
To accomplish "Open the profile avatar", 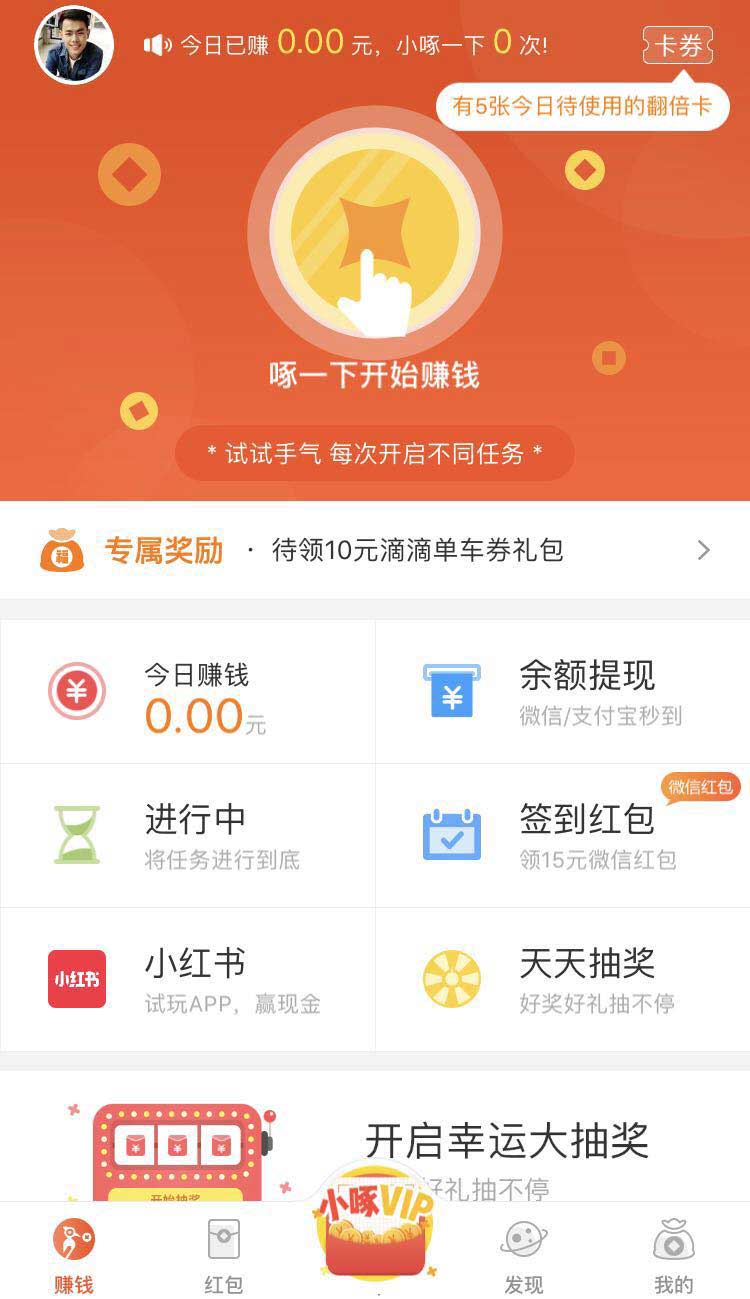I will (74, 45).
